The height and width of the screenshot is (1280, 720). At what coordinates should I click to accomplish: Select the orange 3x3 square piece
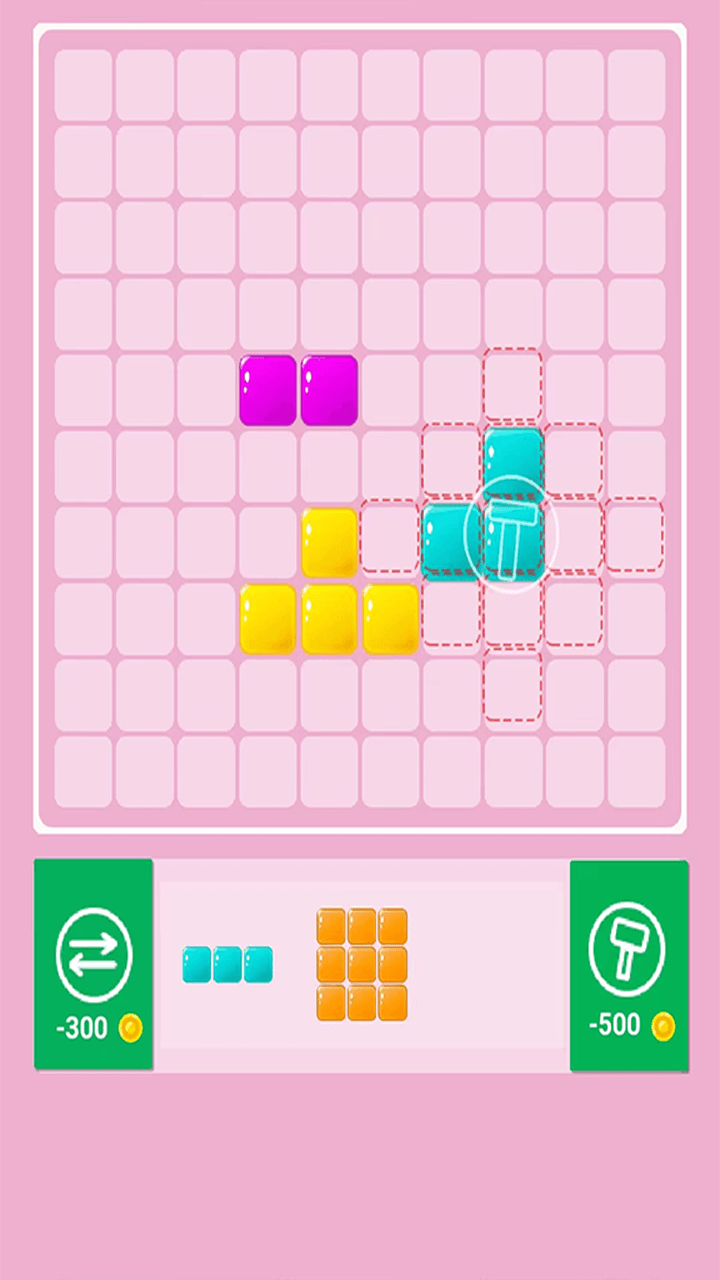click(362, 965)
